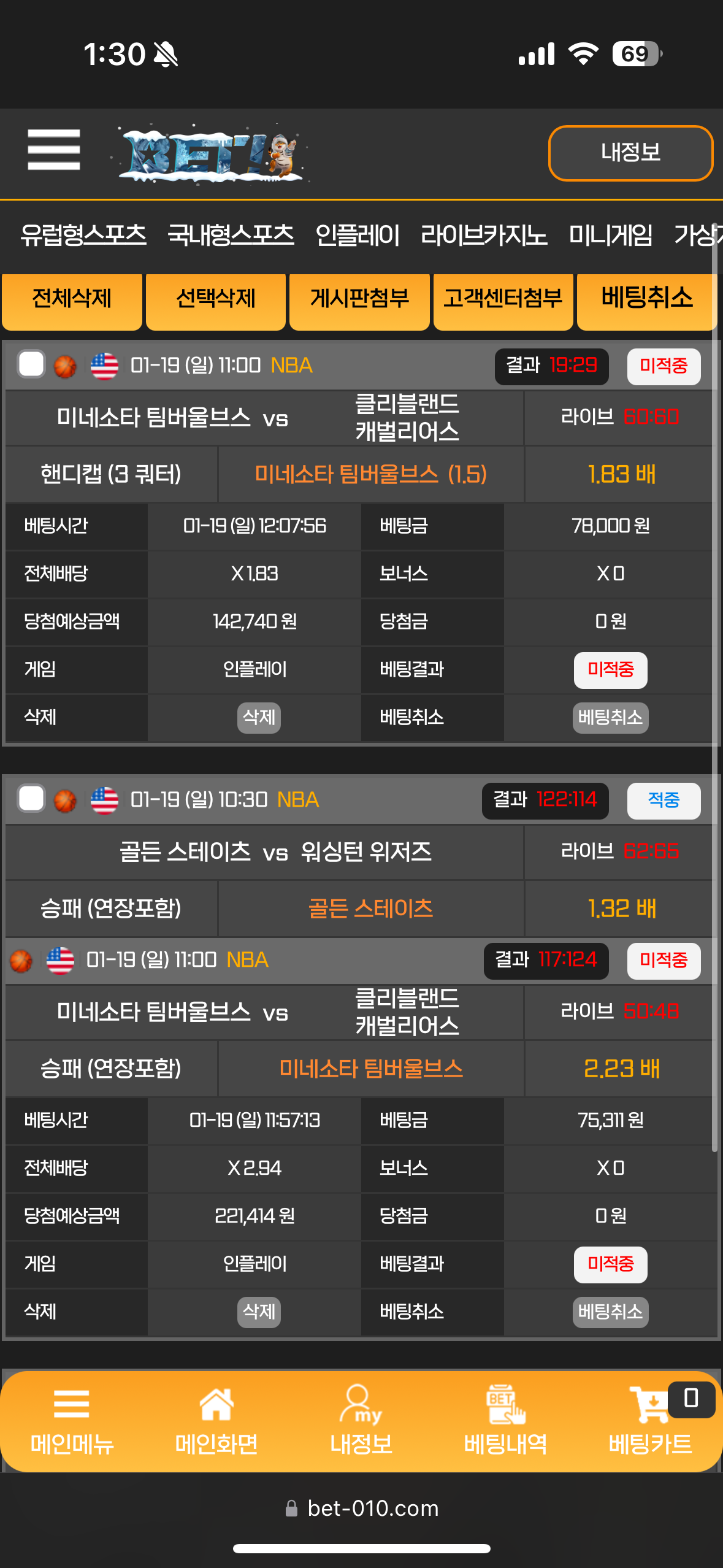The height and width of the screenshot is (1568, 723).
Task: Delete the 78,000원 bet with 삭제
Action: click(x=259, y=717)
